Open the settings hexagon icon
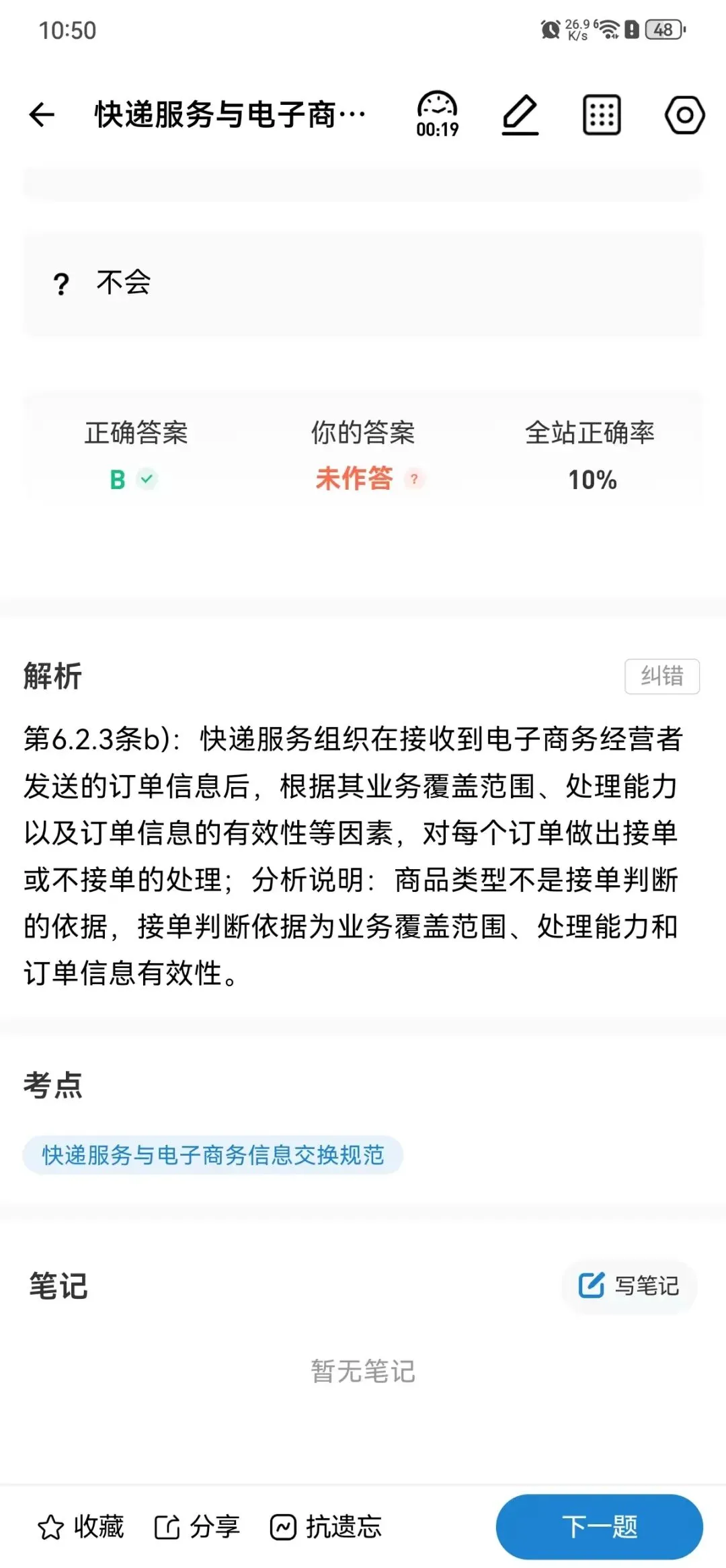Viewport: 726px width, 1568px height. pyautogui.click(x=684, y=115)
